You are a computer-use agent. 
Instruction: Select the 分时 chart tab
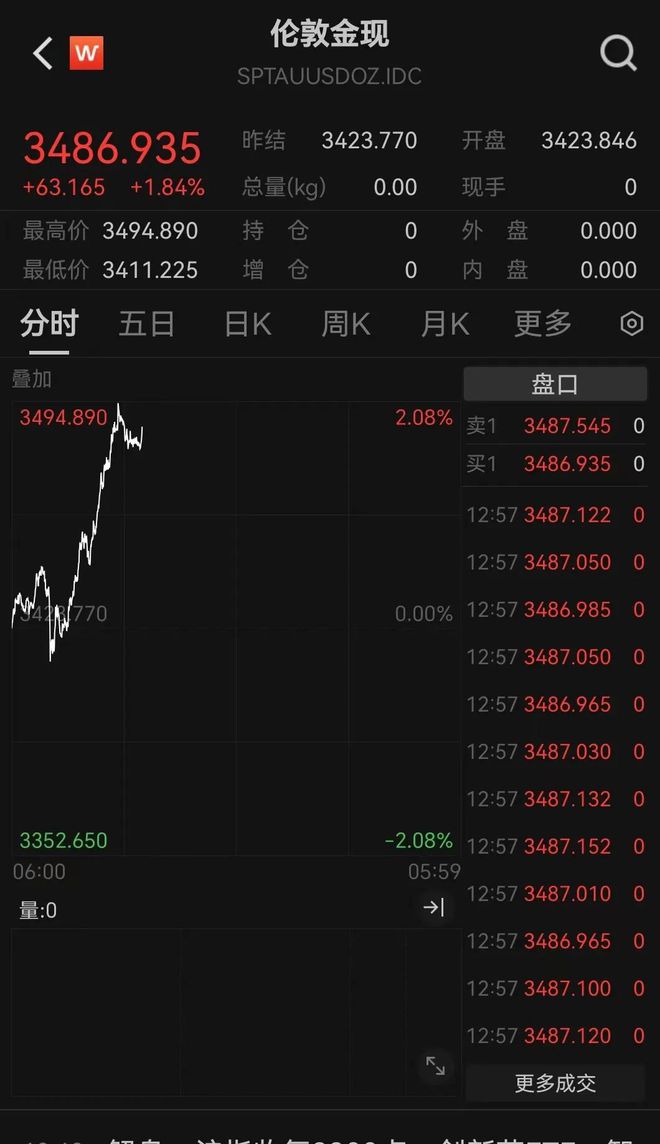(49, 323)
